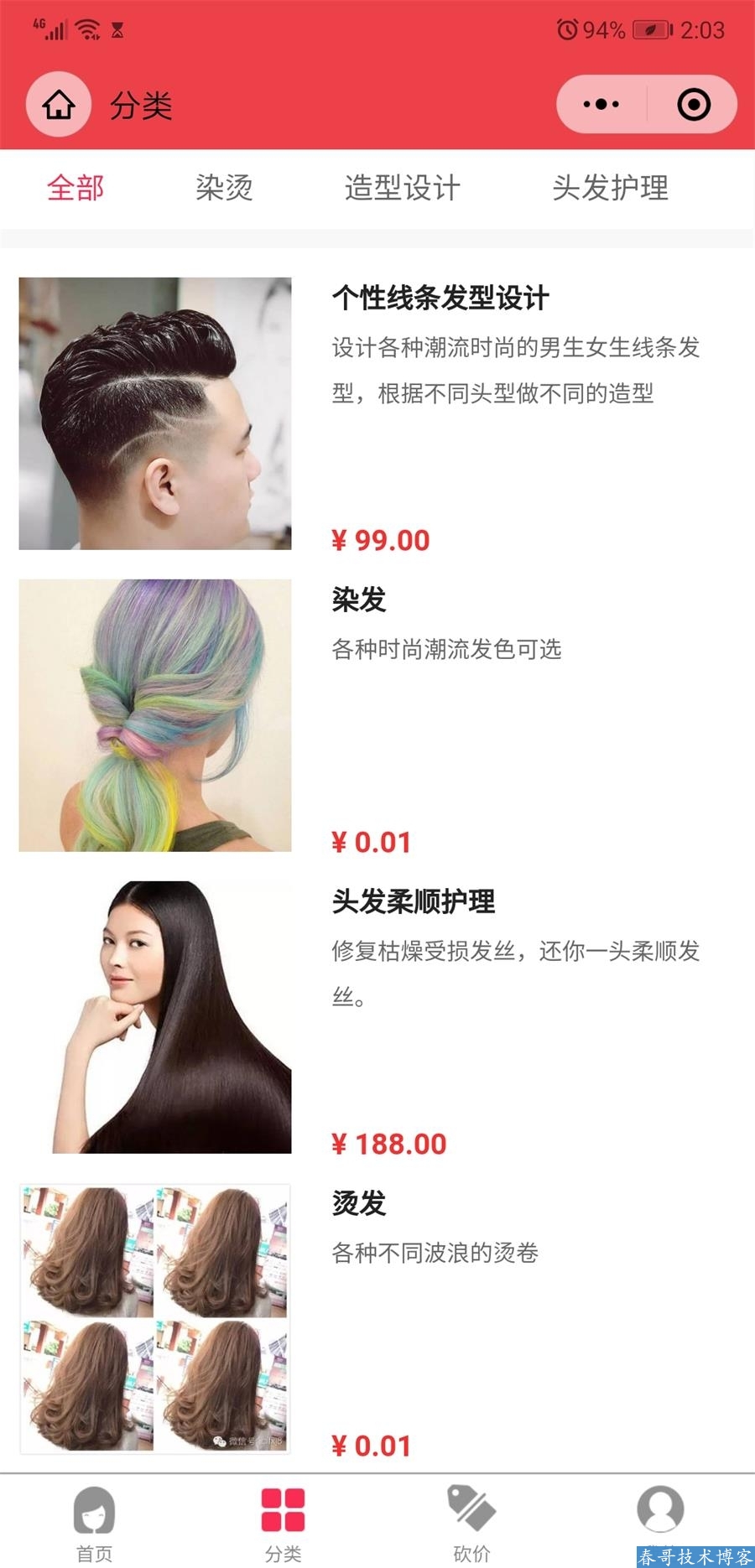
Task: Switch to the 头发护理 tab
Action: (610, 188)
